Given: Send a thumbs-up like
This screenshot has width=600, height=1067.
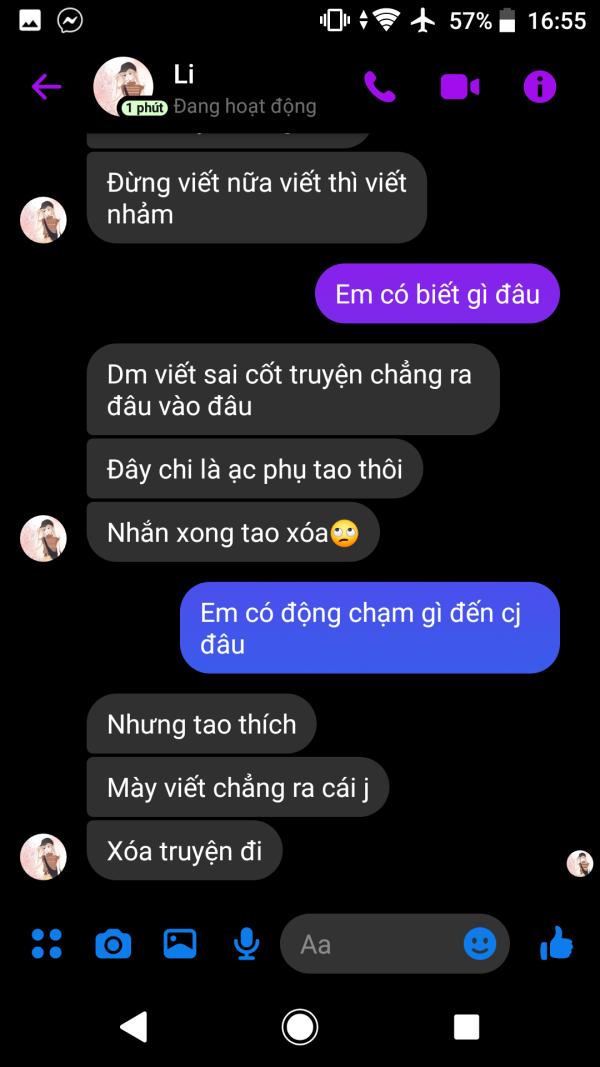Looking at the screenshot, I should (x=556, y=943).
